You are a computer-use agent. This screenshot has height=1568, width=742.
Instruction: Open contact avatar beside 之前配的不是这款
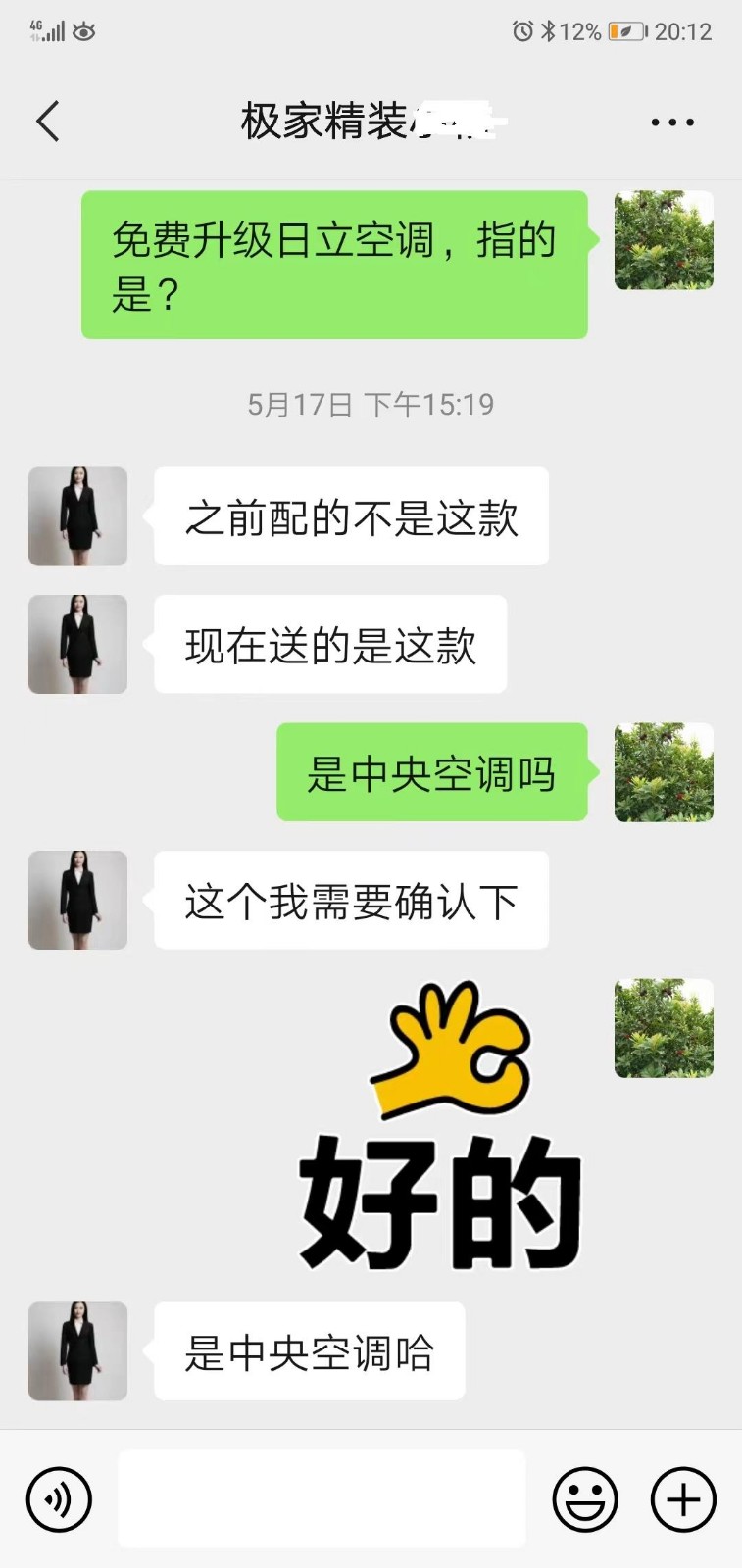pos(77,516)
